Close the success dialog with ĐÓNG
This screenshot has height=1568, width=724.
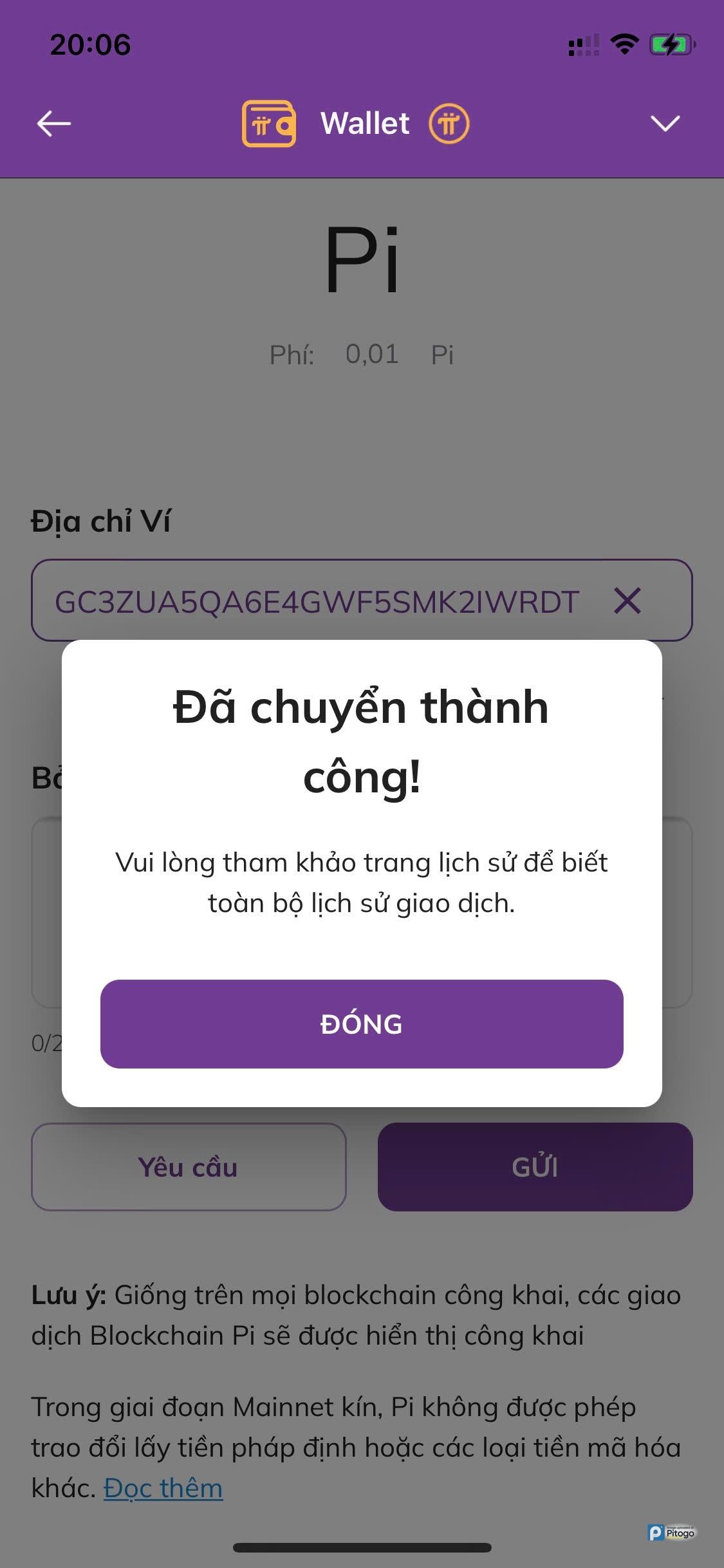pyautogui.click(x=362, y=1023)
